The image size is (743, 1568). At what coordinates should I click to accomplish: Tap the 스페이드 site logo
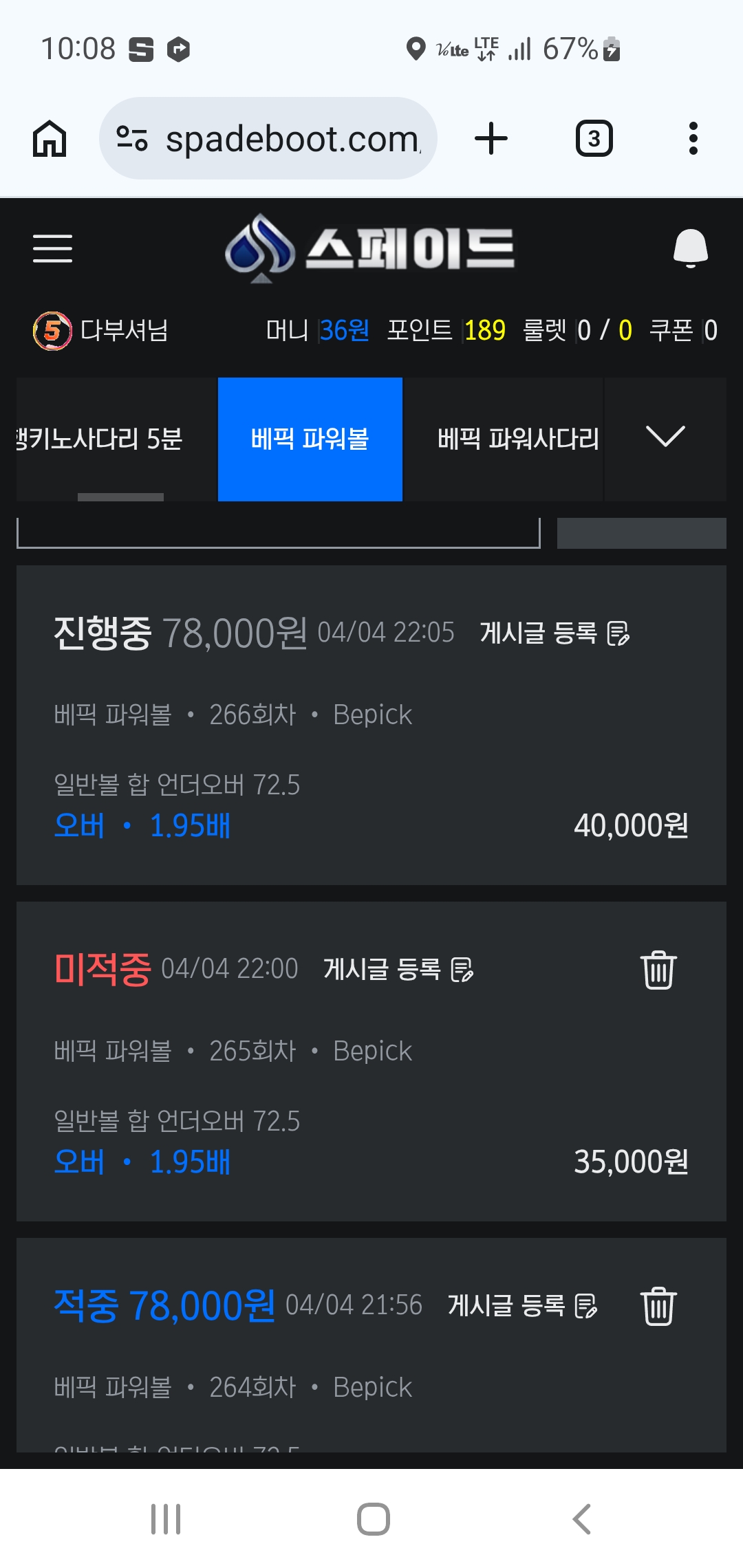(370, 248)
